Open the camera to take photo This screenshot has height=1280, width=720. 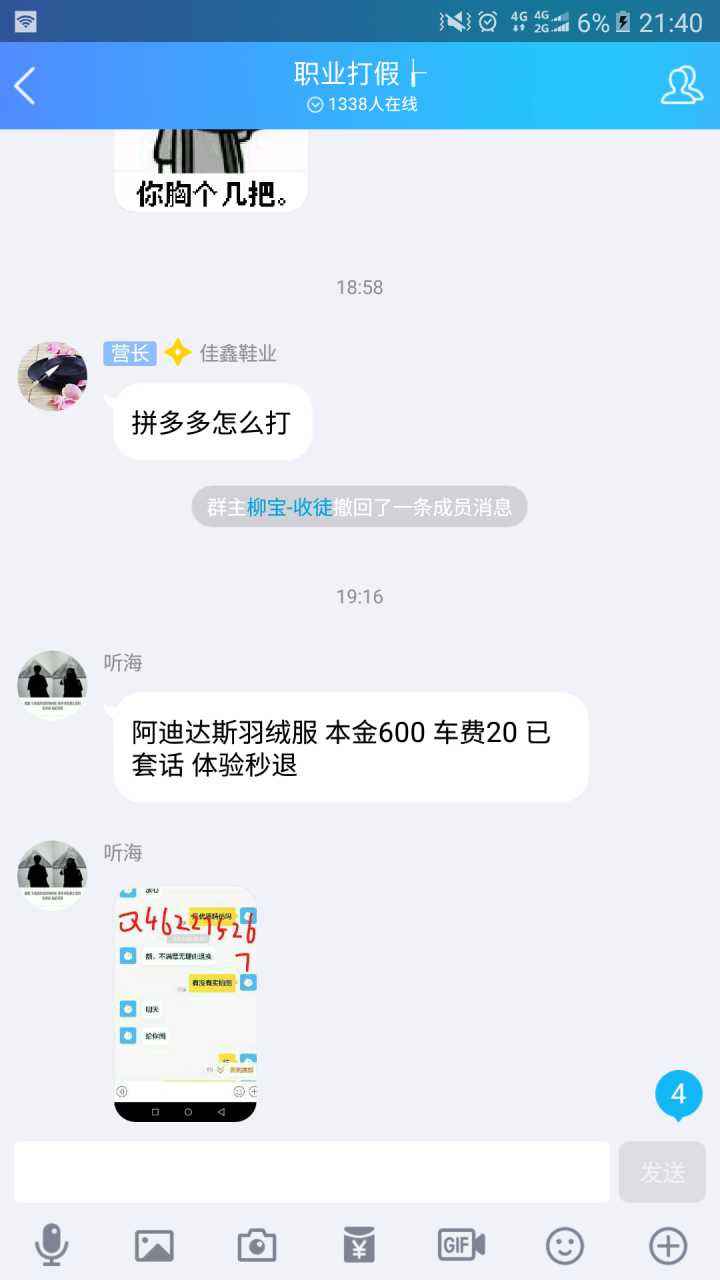pos(257,1245)
